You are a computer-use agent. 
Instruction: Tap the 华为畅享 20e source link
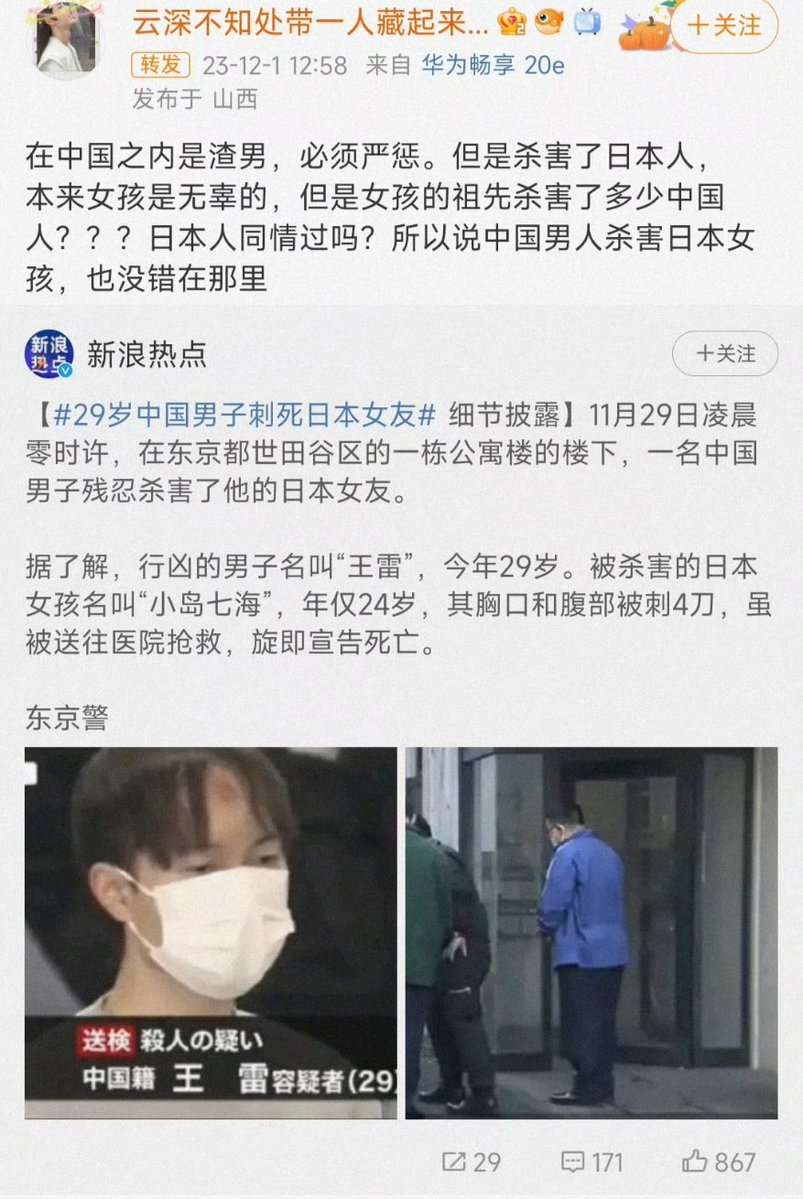(x=492, y=66)
